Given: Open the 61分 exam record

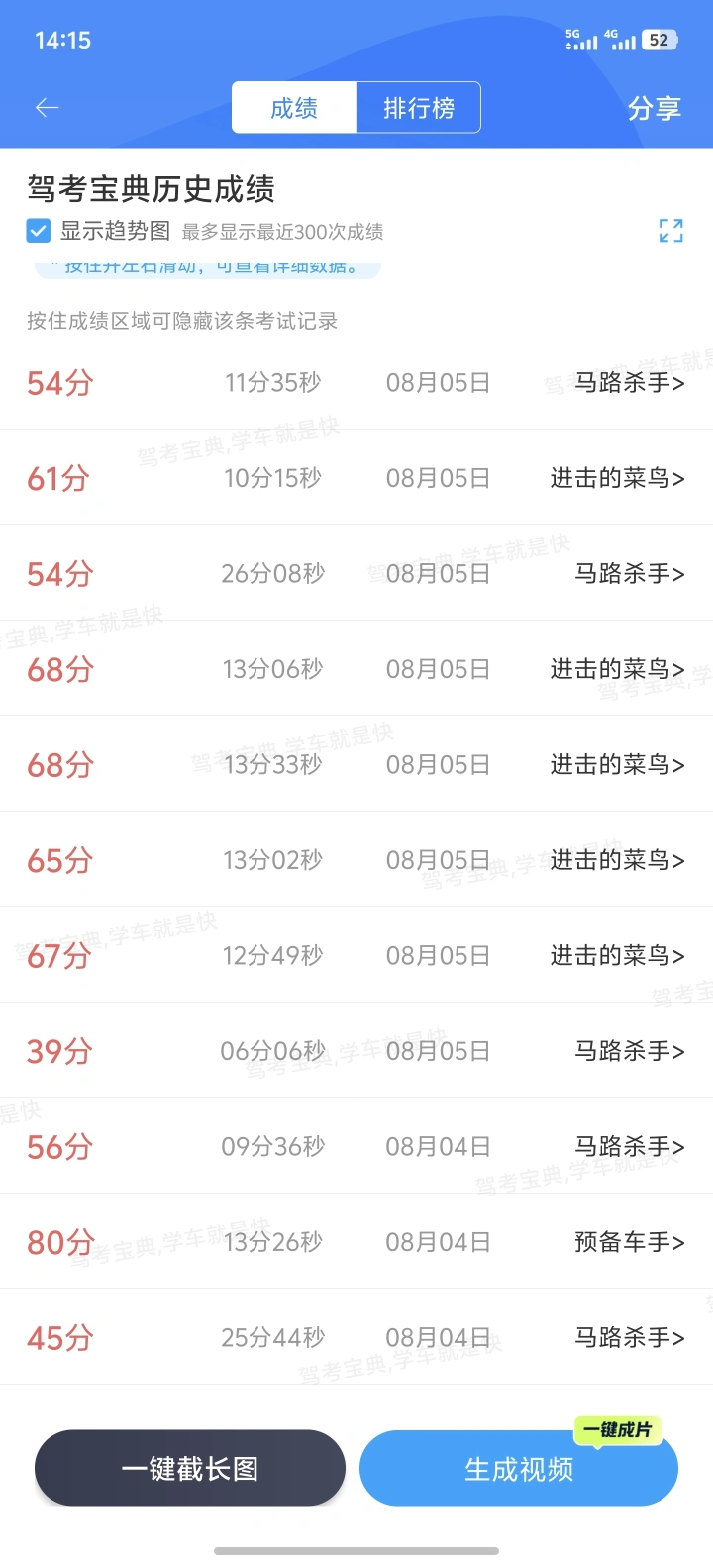Looking at the screenshot, I should point(356,478).
